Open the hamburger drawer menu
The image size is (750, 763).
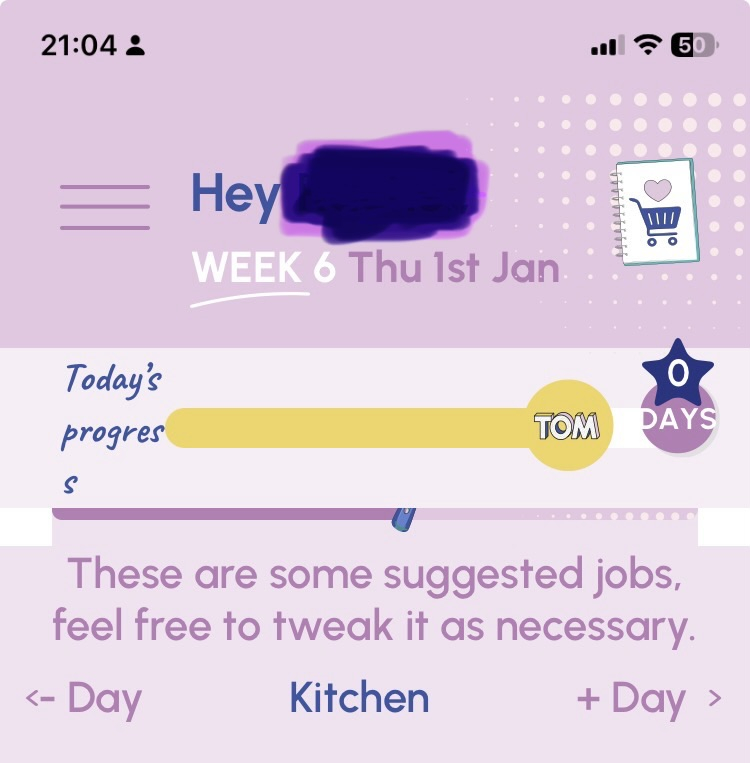tap(105, 208)
